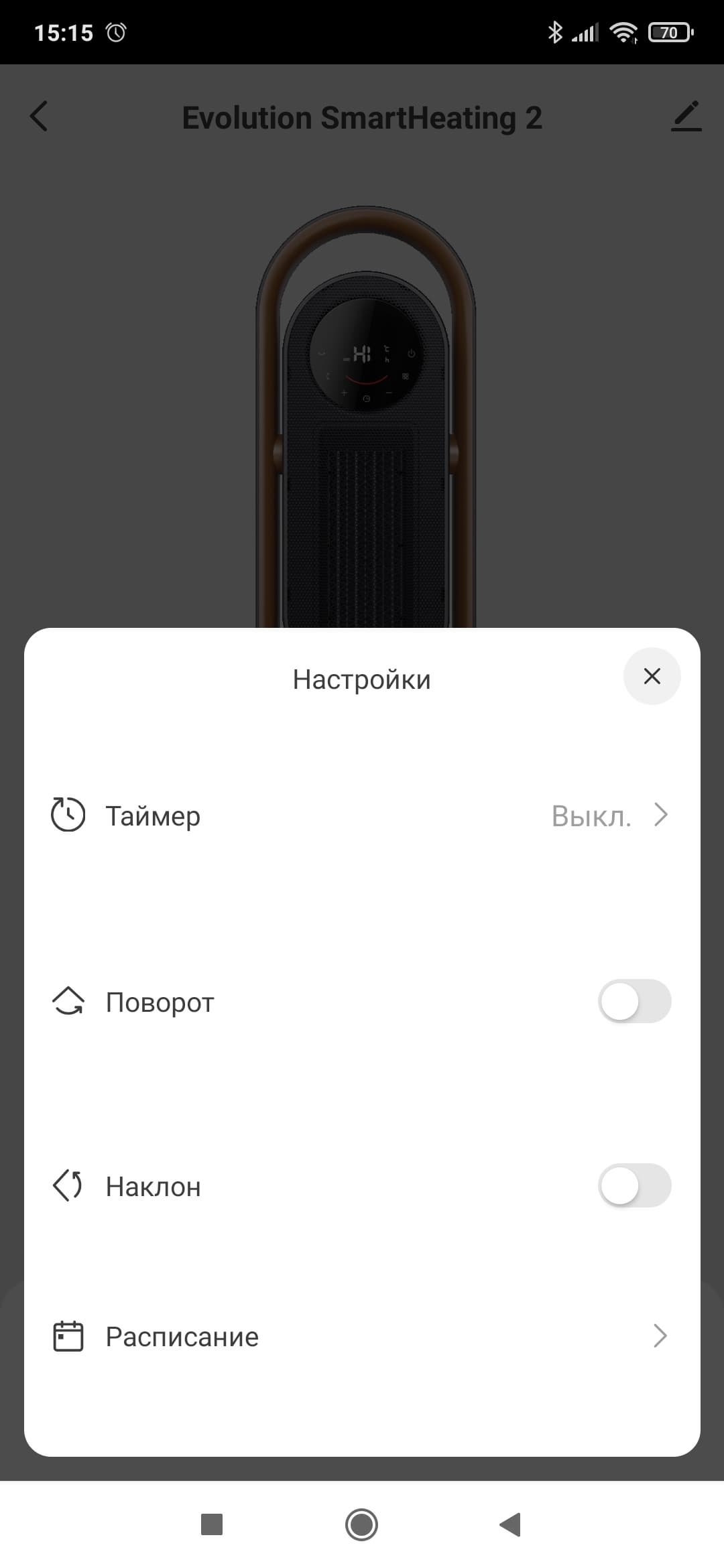Close the Настройки settings sheet
724x1568 pixels.
click(x=652, y=676)
